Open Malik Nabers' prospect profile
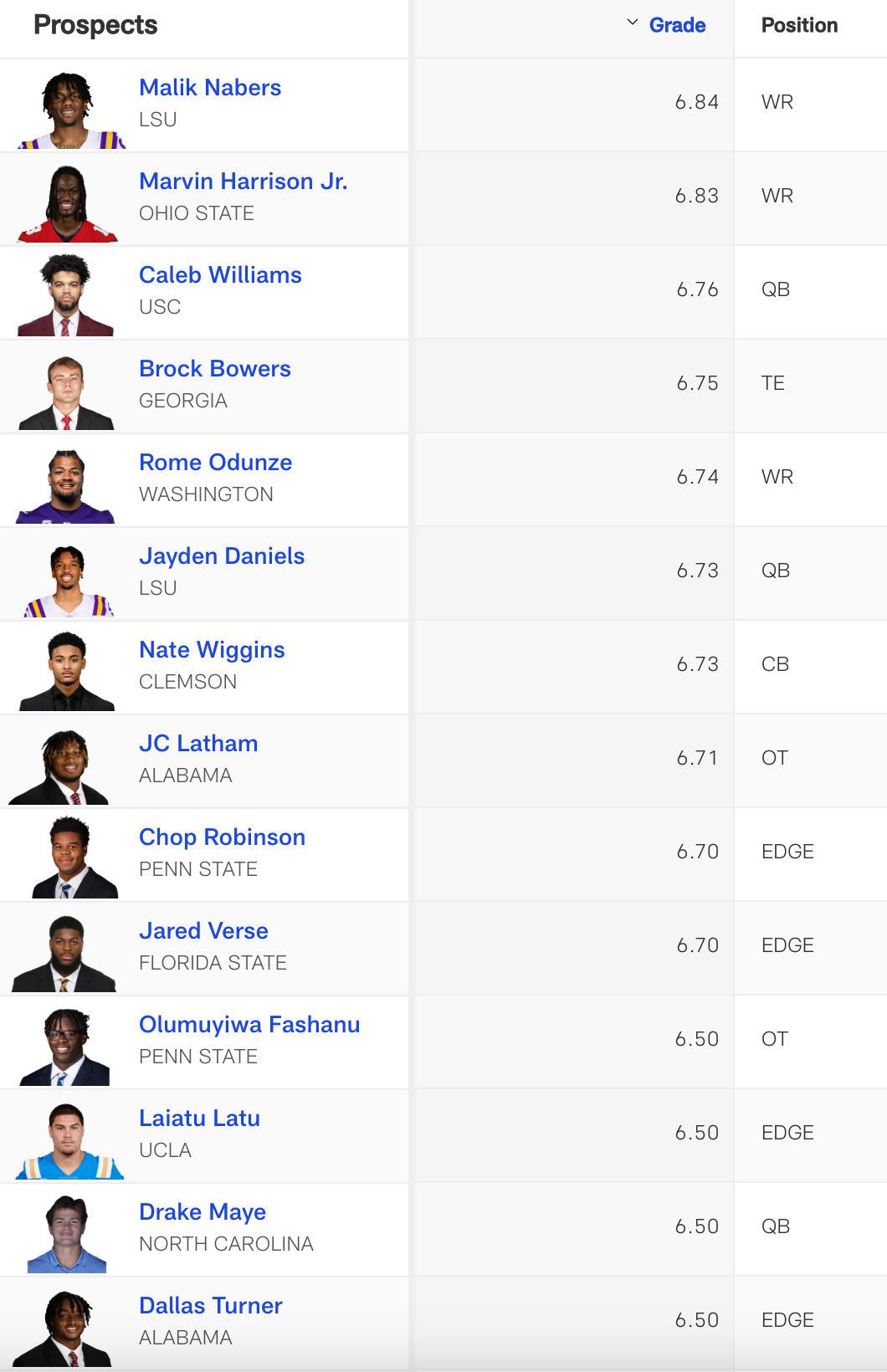This screenshot has height=1372, width=887. point(210,88)
